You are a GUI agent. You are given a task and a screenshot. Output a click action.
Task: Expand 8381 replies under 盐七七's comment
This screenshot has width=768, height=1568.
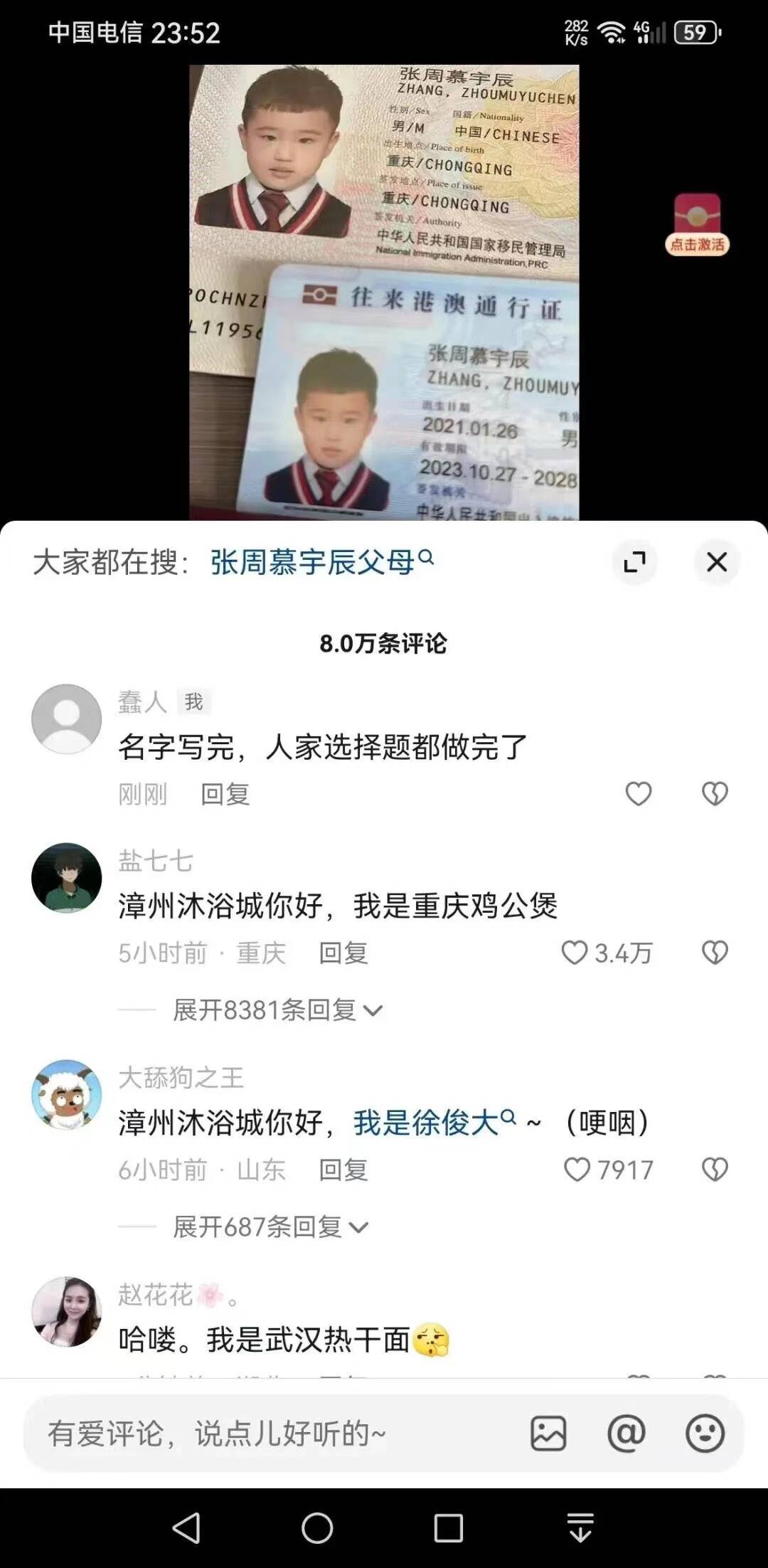tap(277, 1010)
